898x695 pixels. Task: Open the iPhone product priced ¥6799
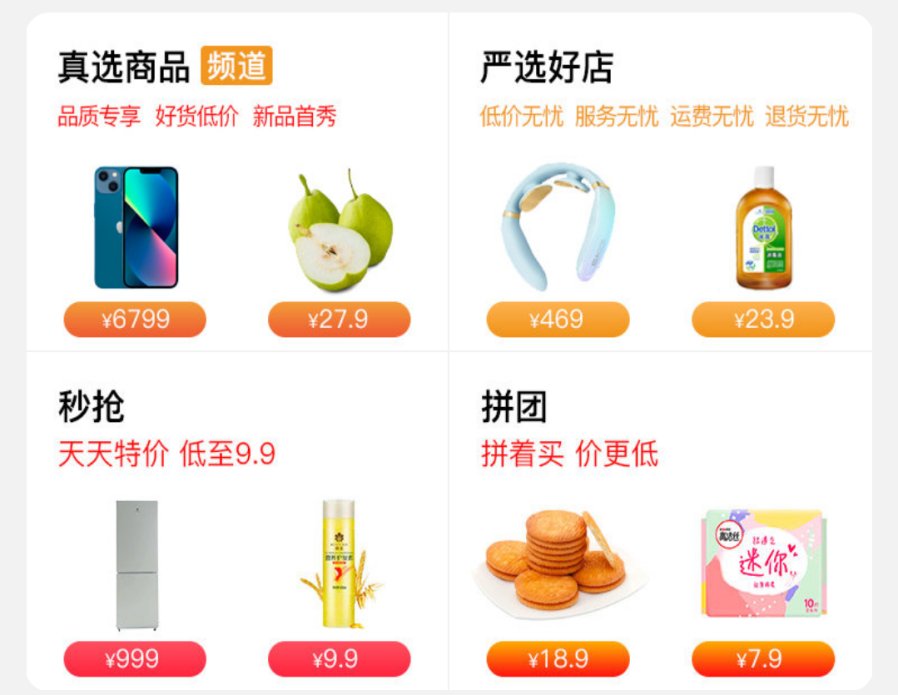136,230
